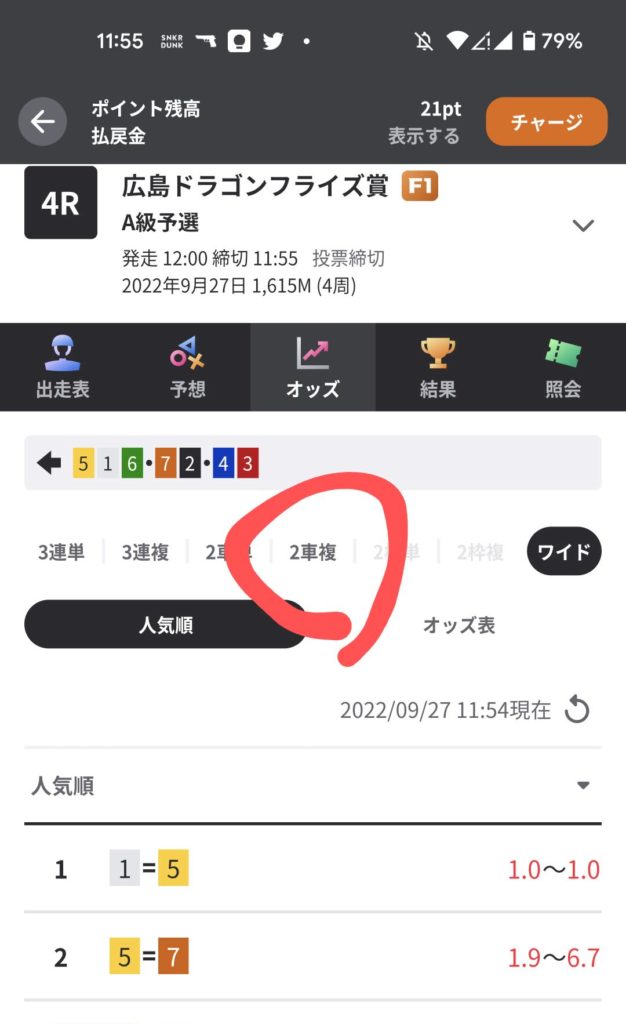Select the 5=7 wide combination row

[313, 957]
